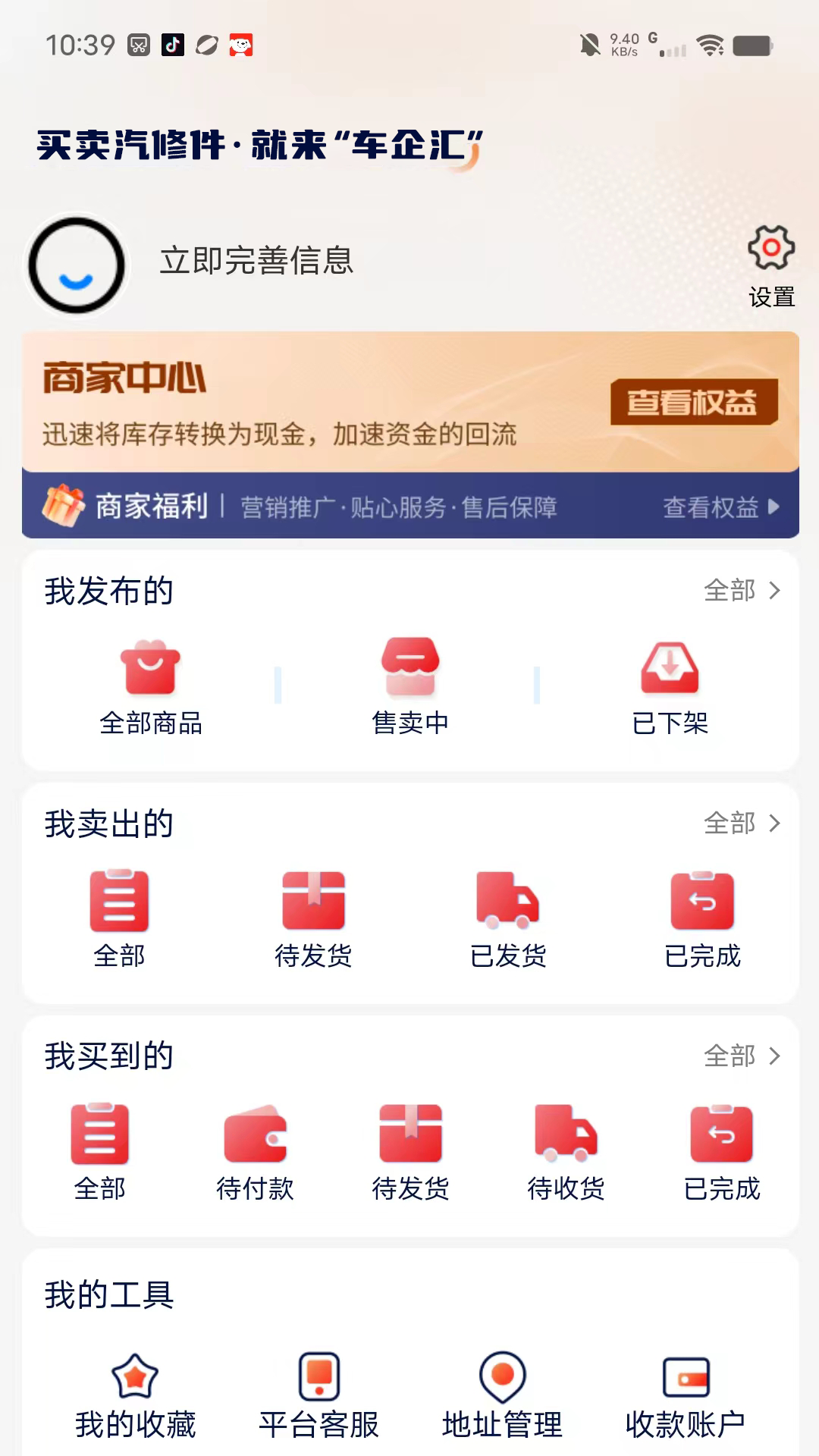View 全部 link beside 我卖出的
Screen dimensions: 819x1456
[741, 823]
